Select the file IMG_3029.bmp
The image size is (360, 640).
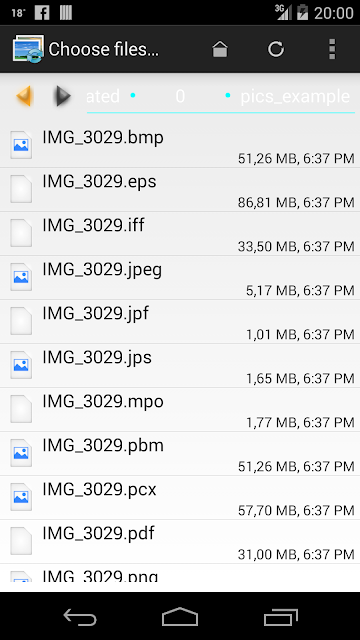click(x=180, y=146)
